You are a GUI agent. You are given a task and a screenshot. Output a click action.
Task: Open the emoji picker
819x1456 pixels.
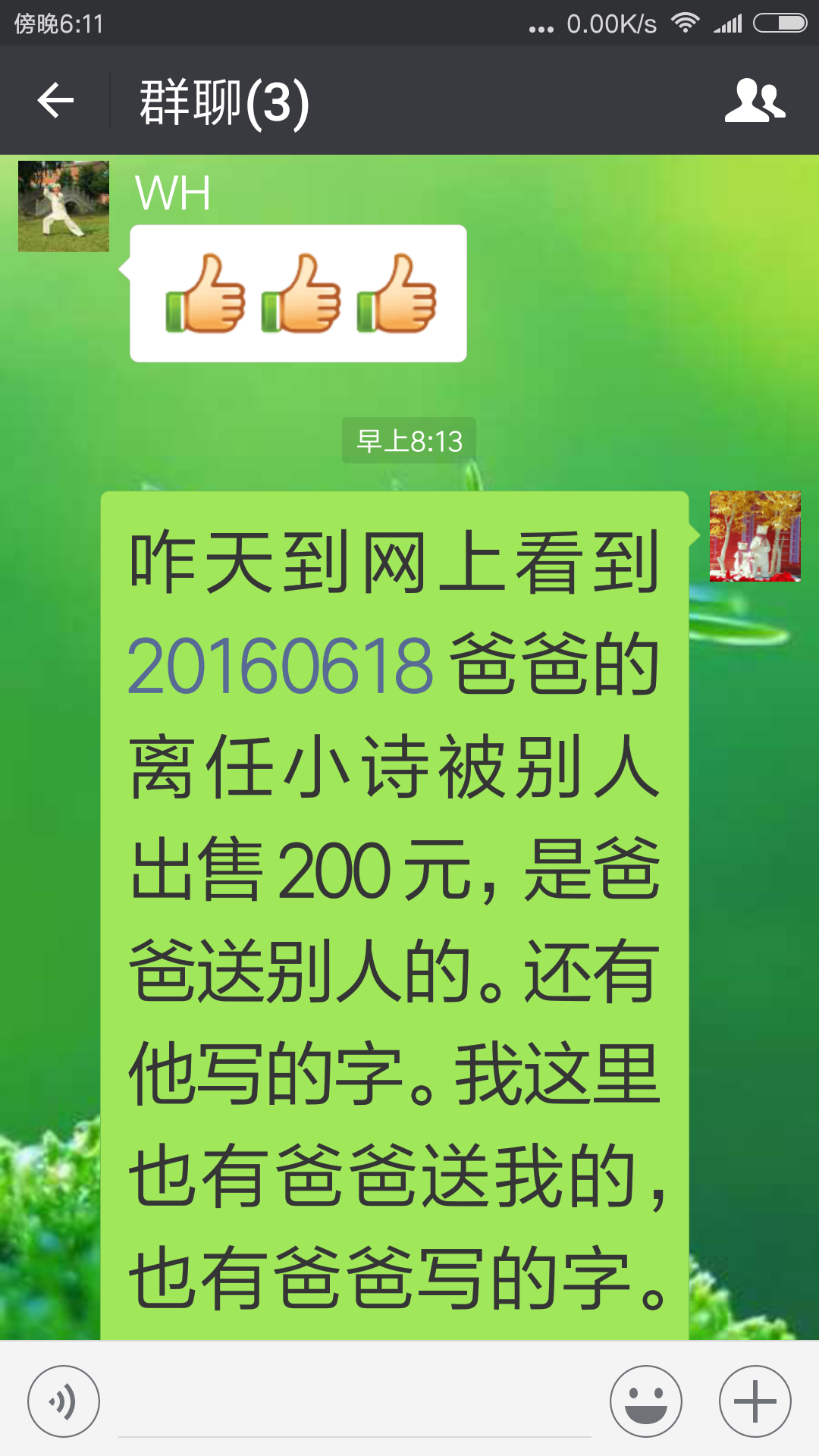pos(646,1401)
